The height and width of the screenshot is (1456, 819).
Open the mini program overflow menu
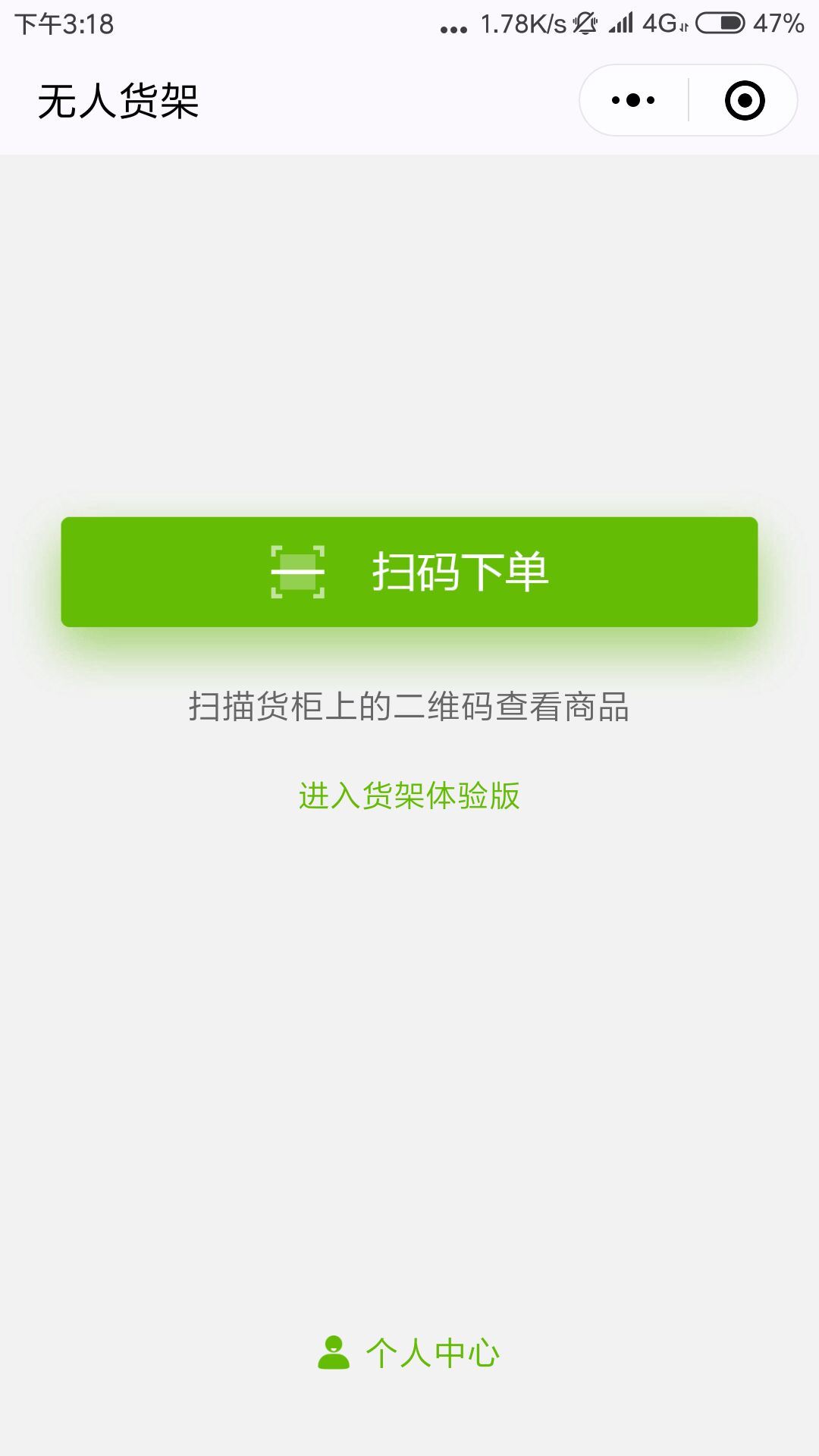click(x=633, y=100)
